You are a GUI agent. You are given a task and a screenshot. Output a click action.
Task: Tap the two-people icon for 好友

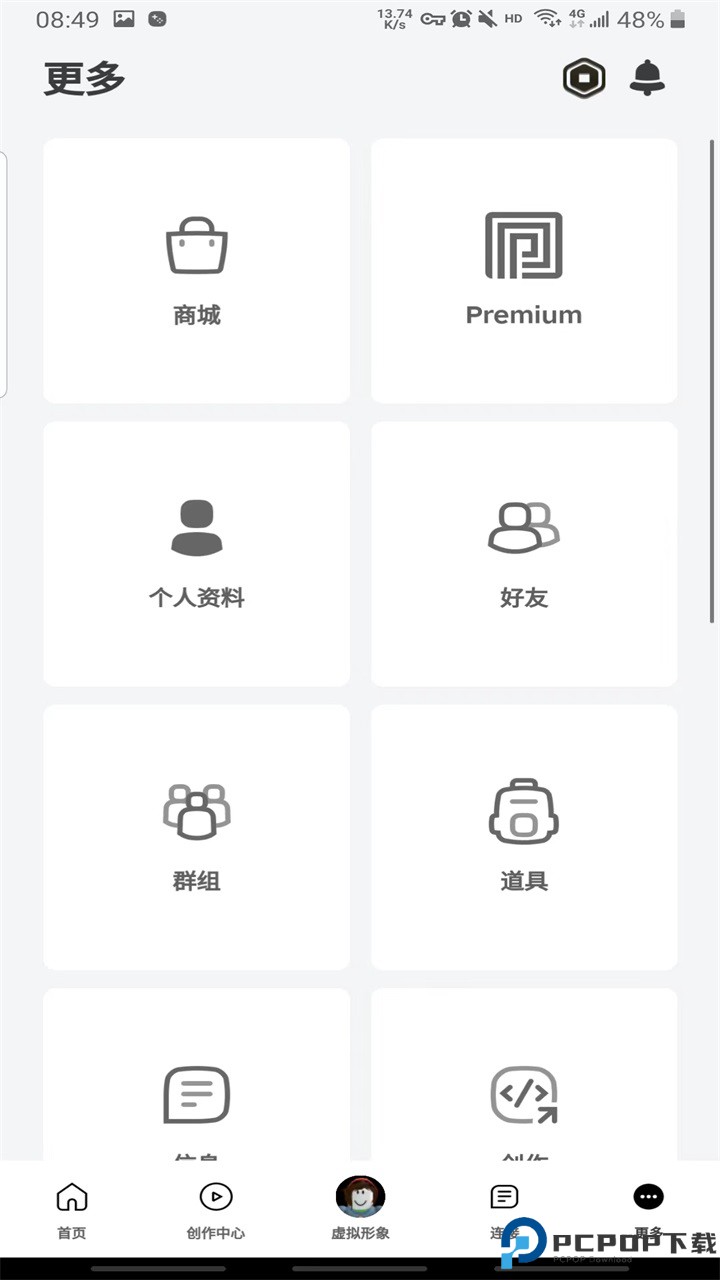click(523, 527)
